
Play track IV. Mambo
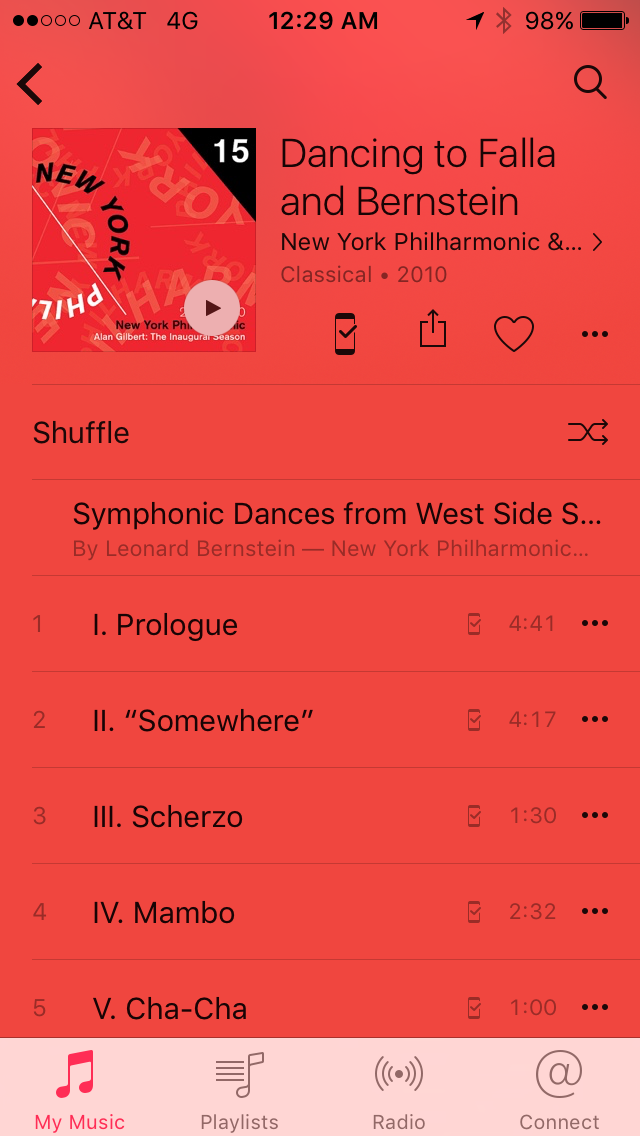(x=164, y=913)
